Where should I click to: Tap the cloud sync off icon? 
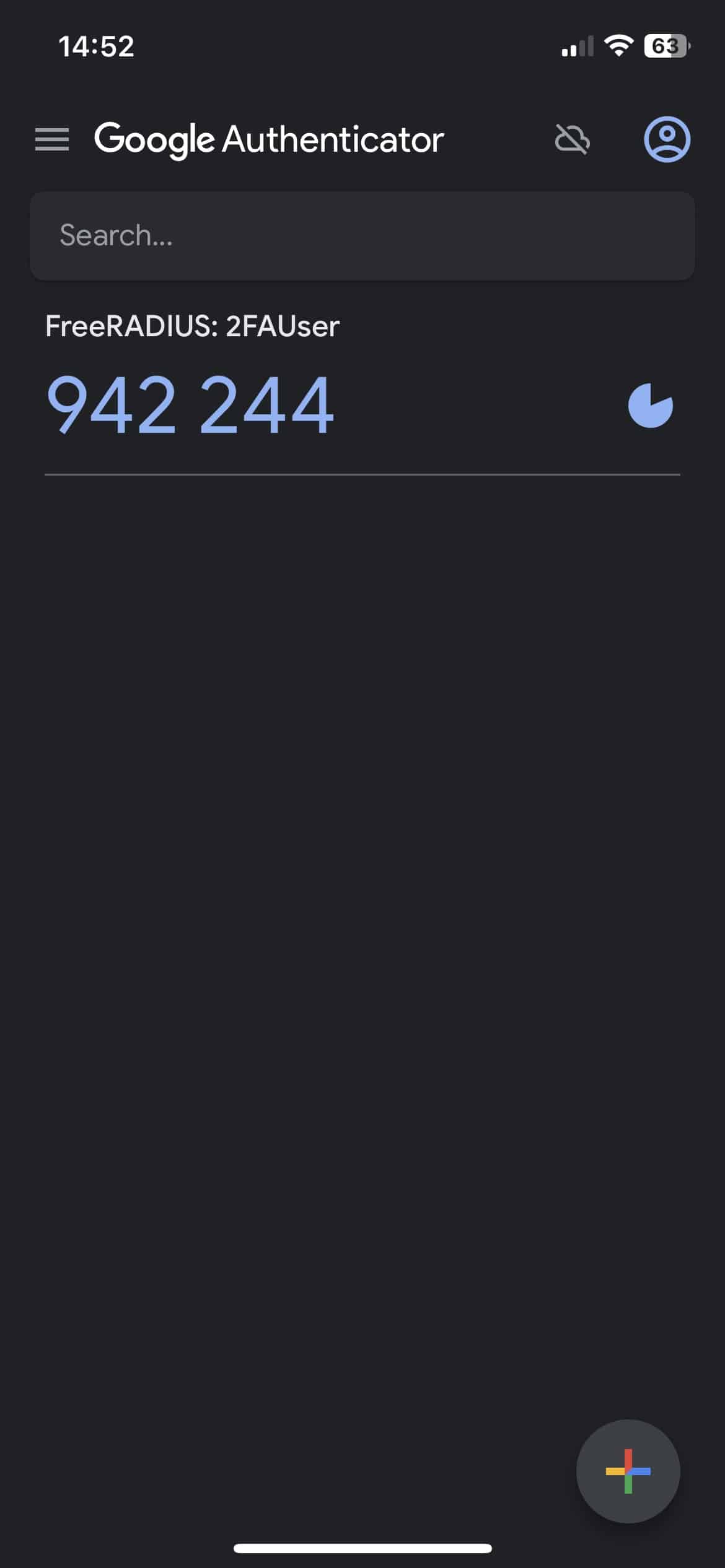[573, 139]
